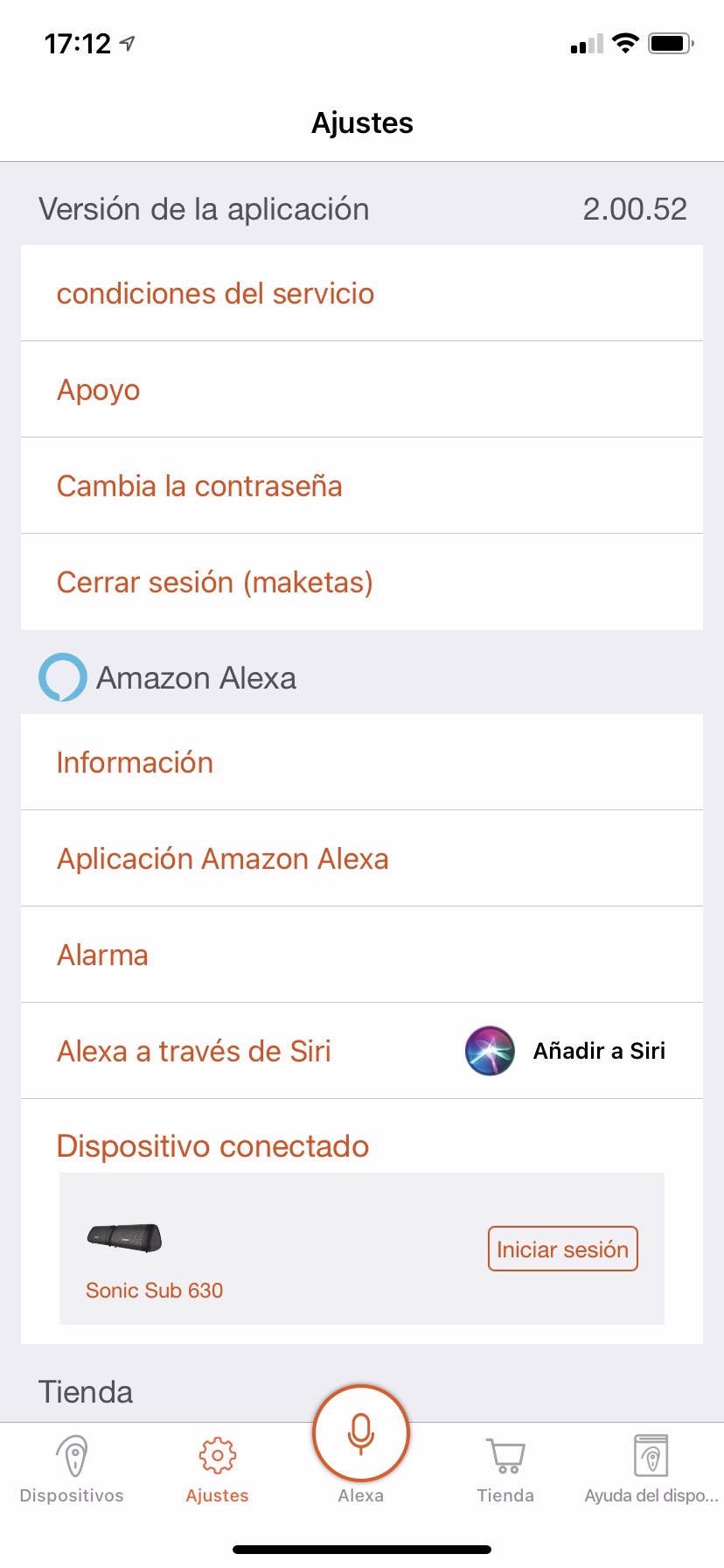This screenshot has width=724, height=1568.
Task: Open the Información row under Amazon Alexa
Action: point(362,762)
